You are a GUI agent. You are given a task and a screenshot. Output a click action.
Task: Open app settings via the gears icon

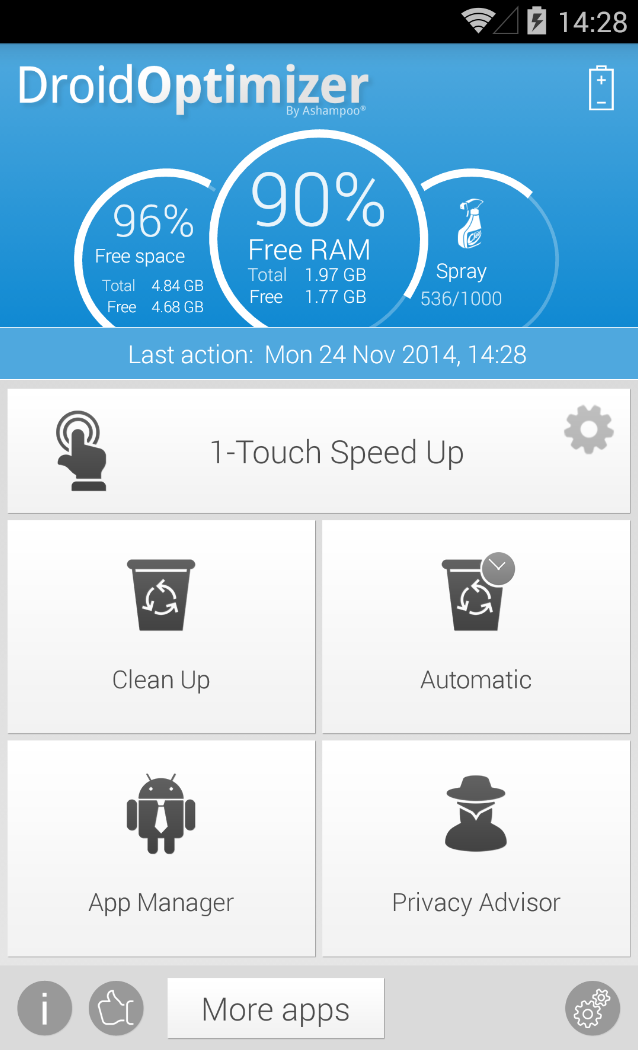click(x=592, y=1008)
